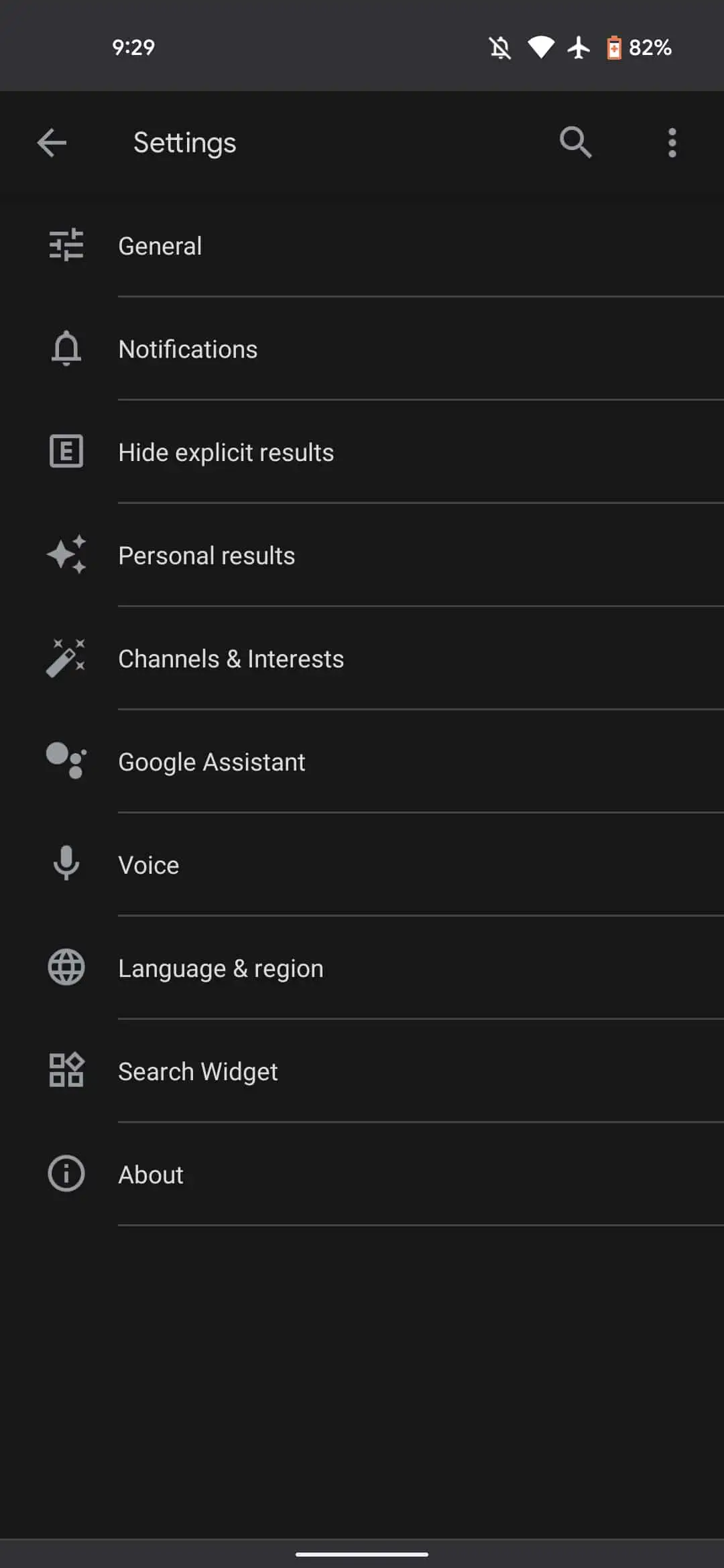
Task: Open General settings
Action: pos(362,246)
